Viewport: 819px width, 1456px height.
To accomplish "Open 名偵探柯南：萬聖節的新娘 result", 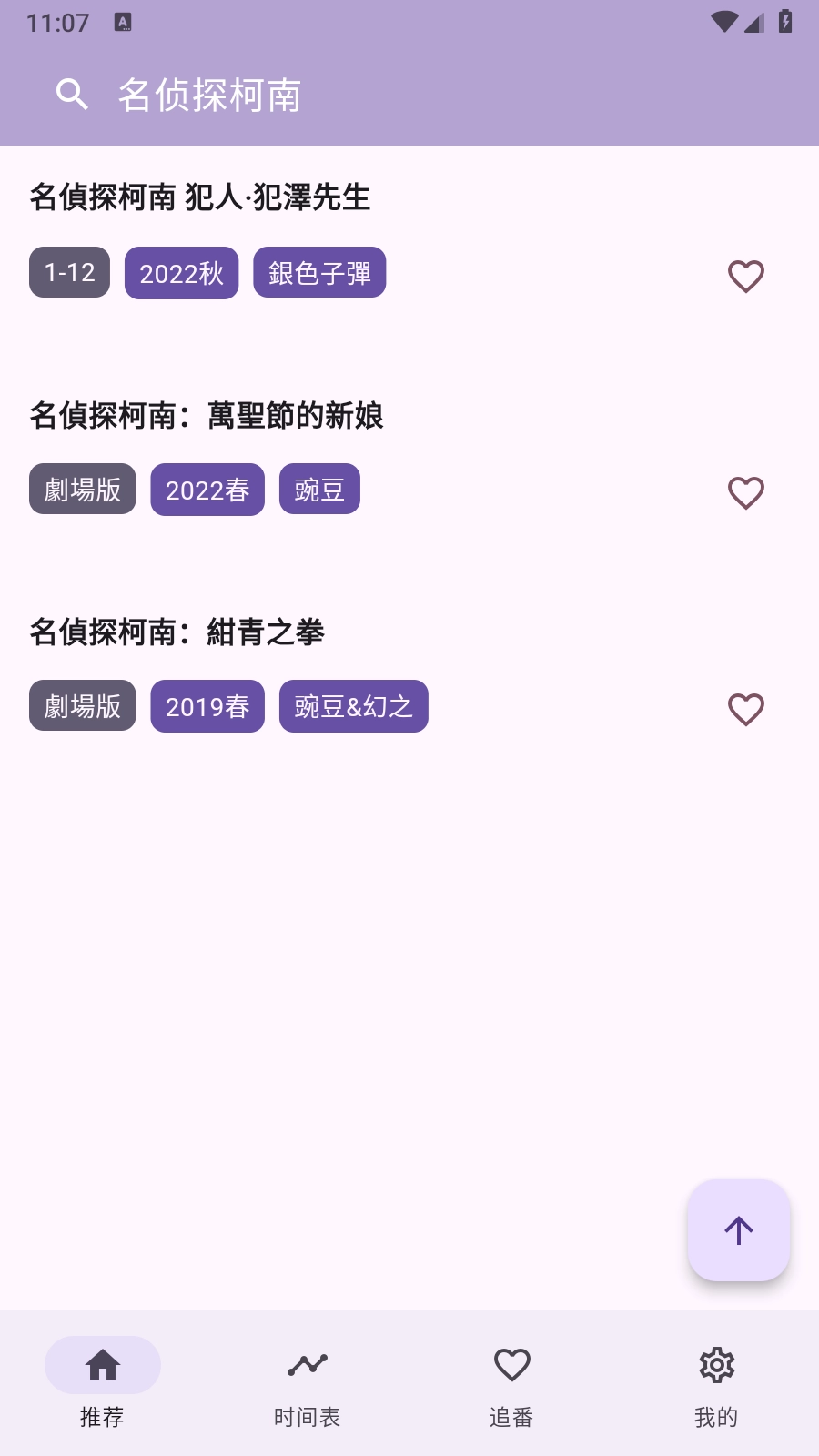I will tap(207, 415).
